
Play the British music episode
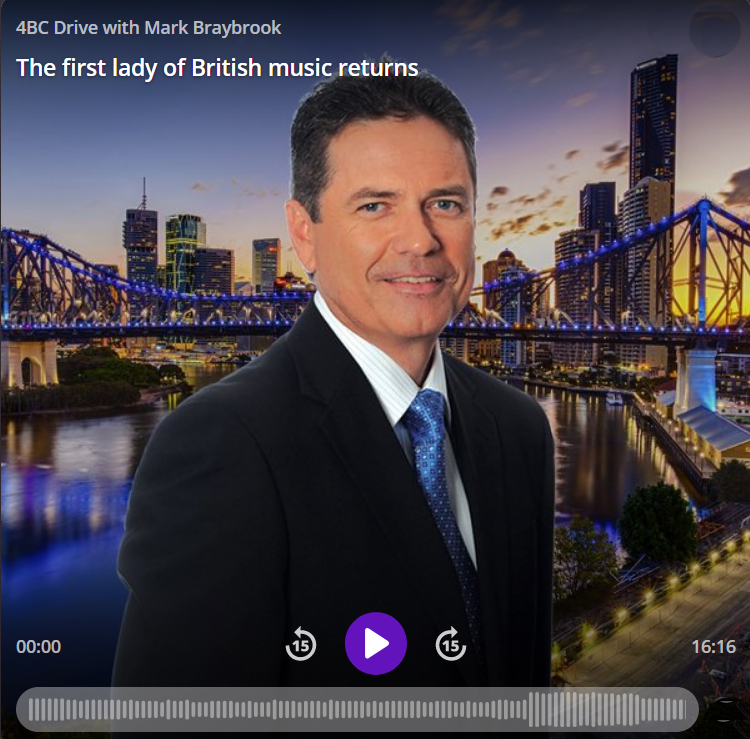tap(375, 644)
